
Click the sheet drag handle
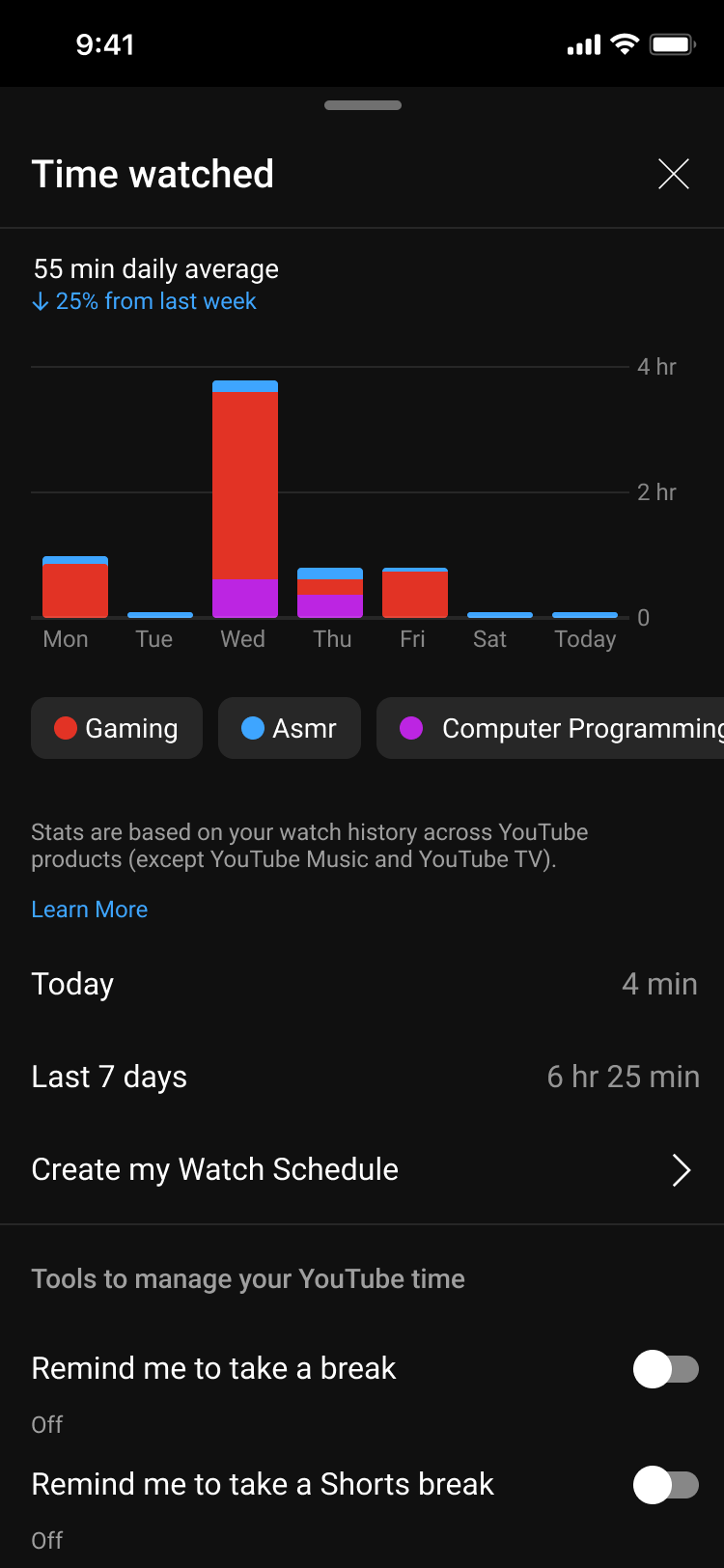tap(362, 105)
